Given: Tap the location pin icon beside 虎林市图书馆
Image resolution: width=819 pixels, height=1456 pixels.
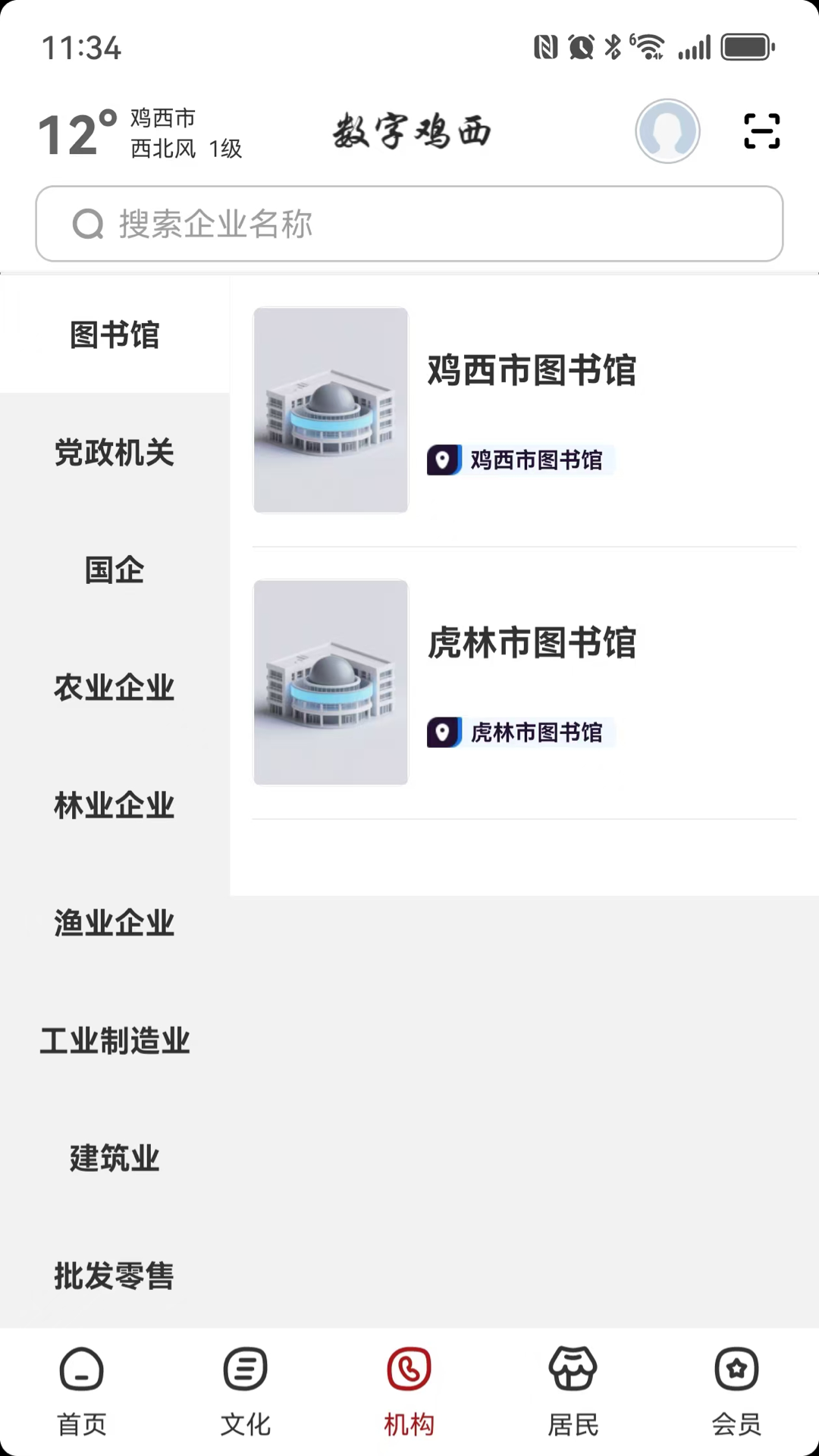Looking at the screenshot, I should click(444, 733).
